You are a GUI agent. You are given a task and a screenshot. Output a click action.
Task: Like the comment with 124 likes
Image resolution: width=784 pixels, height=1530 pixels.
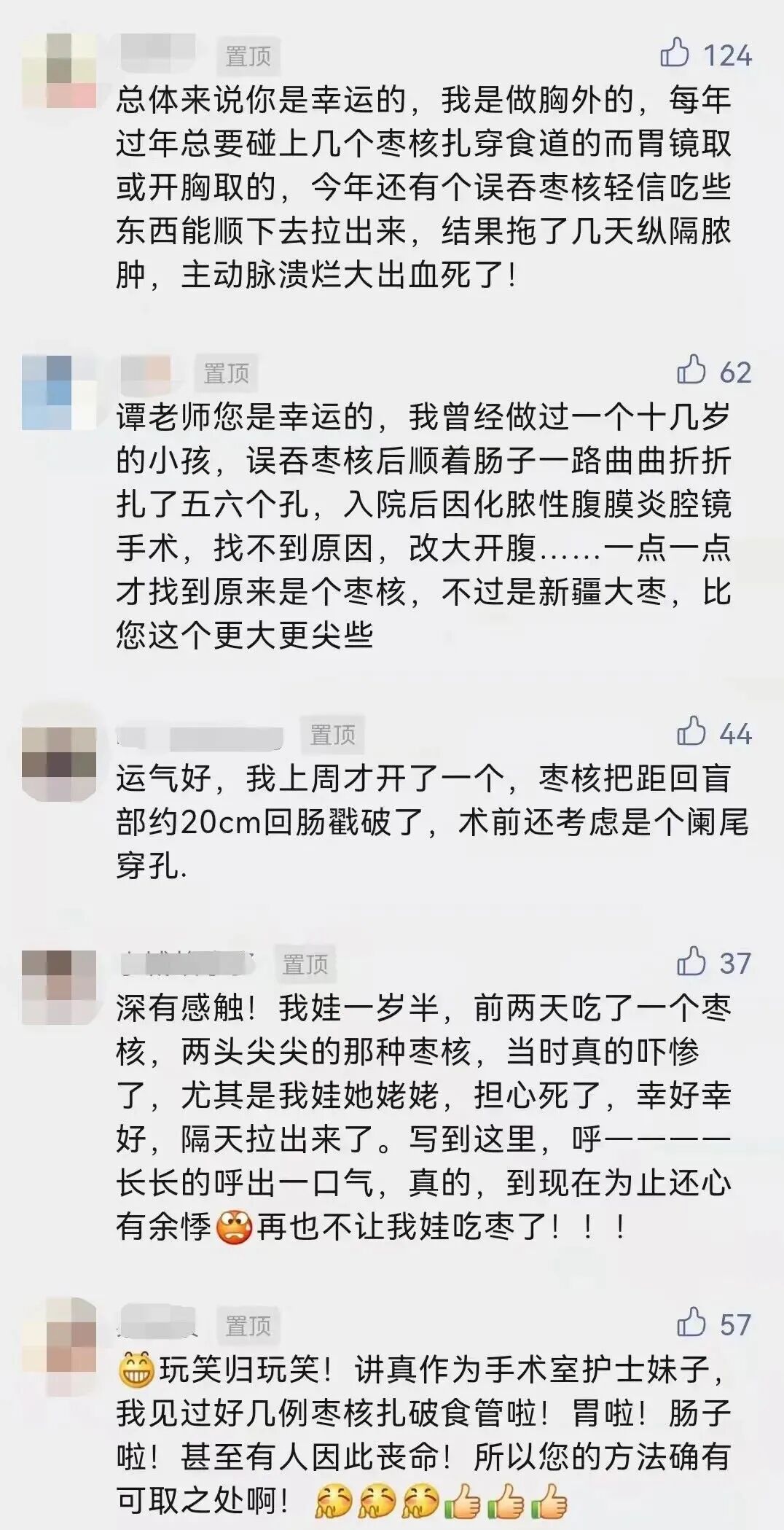pyautogui.click(x=675, y=53)
